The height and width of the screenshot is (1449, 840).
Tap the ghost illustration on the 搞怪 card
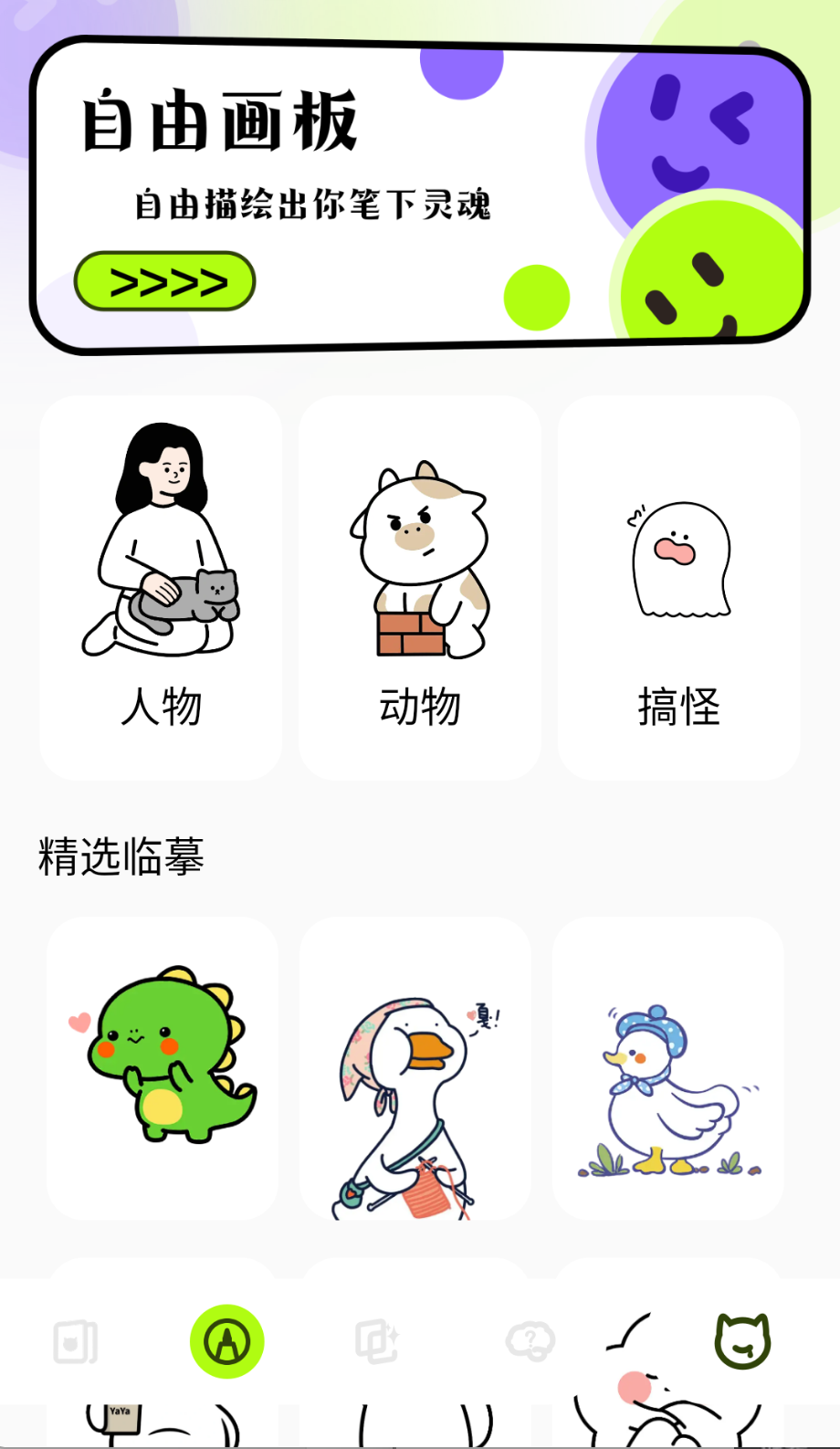click(678, 557)
